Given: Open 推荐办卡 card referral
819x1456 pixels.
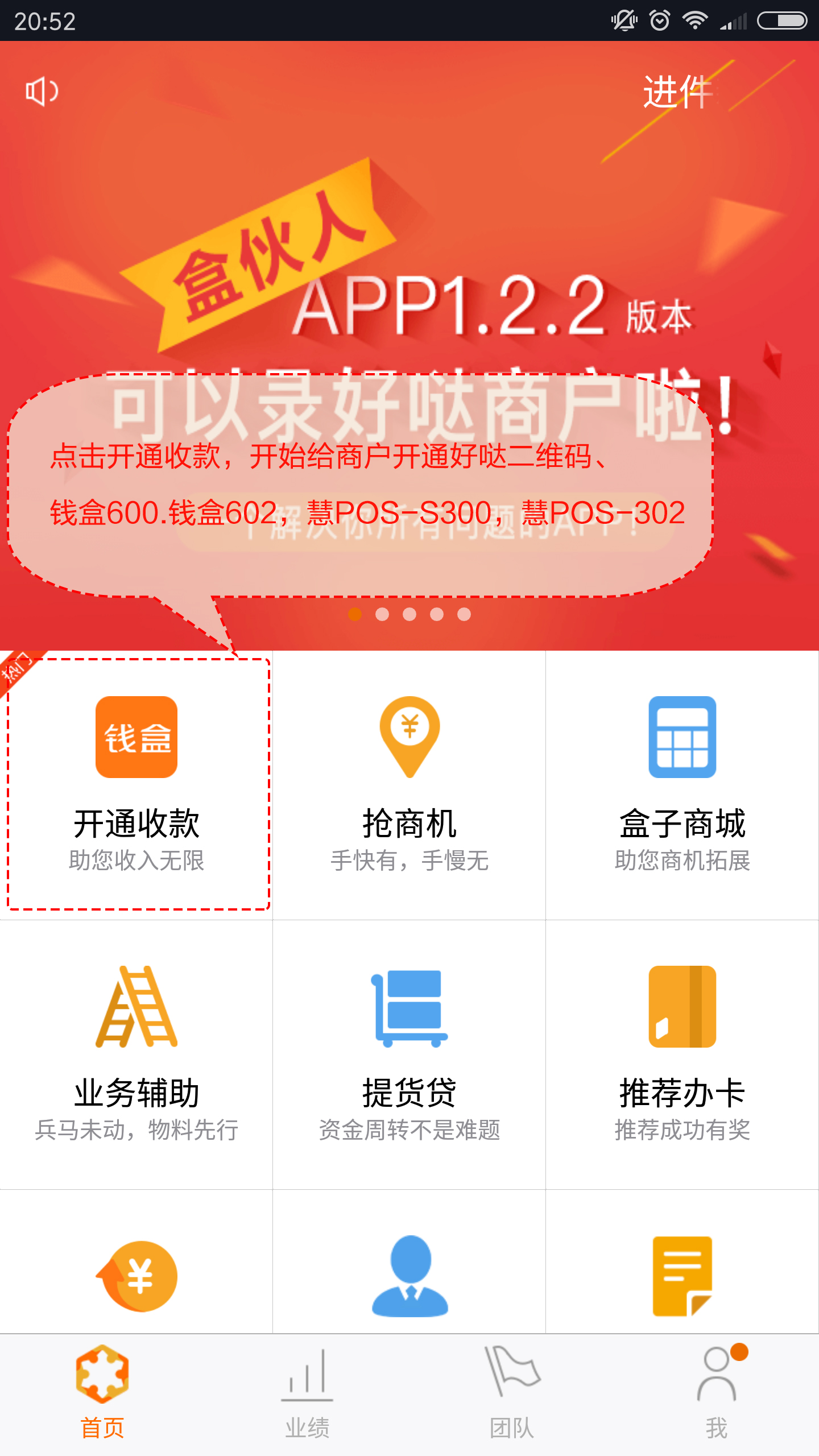Looking at the screenshot, I should coord(682,1053).
